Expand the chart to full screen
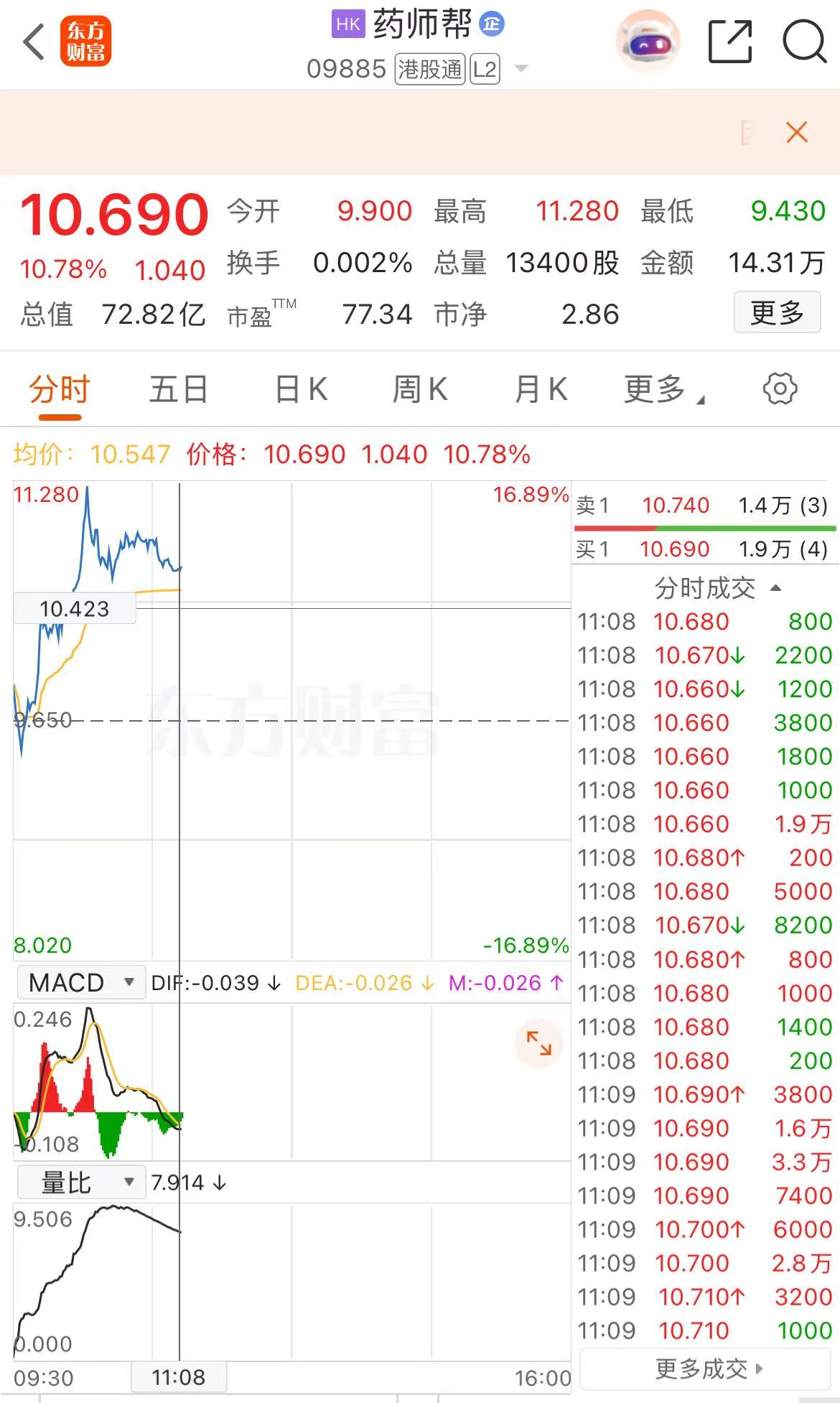This screenshot has height=1403, width=840. click(x=538, y=1043)
